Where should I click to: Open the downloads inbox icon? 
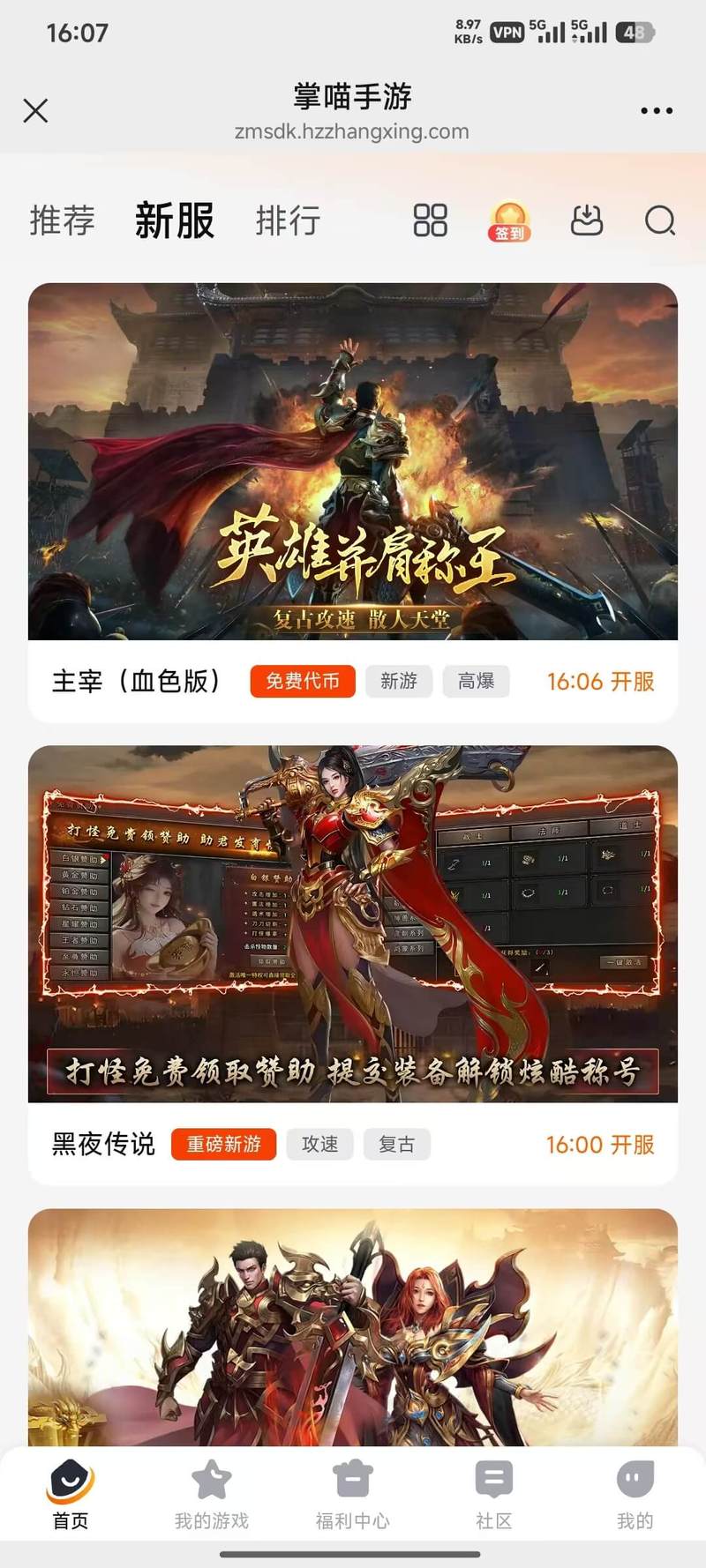pos(587,220)
